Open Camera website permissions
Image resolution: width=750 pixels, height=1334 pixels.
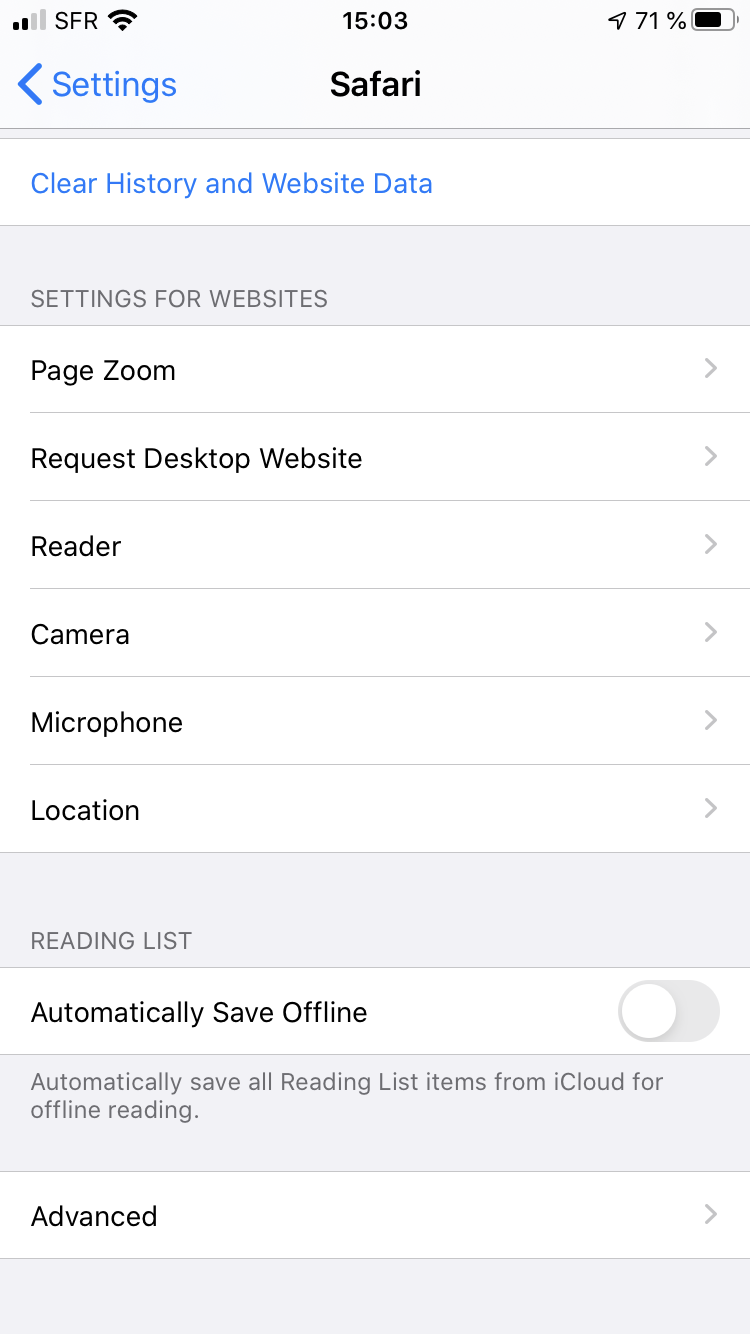[375, 634]
